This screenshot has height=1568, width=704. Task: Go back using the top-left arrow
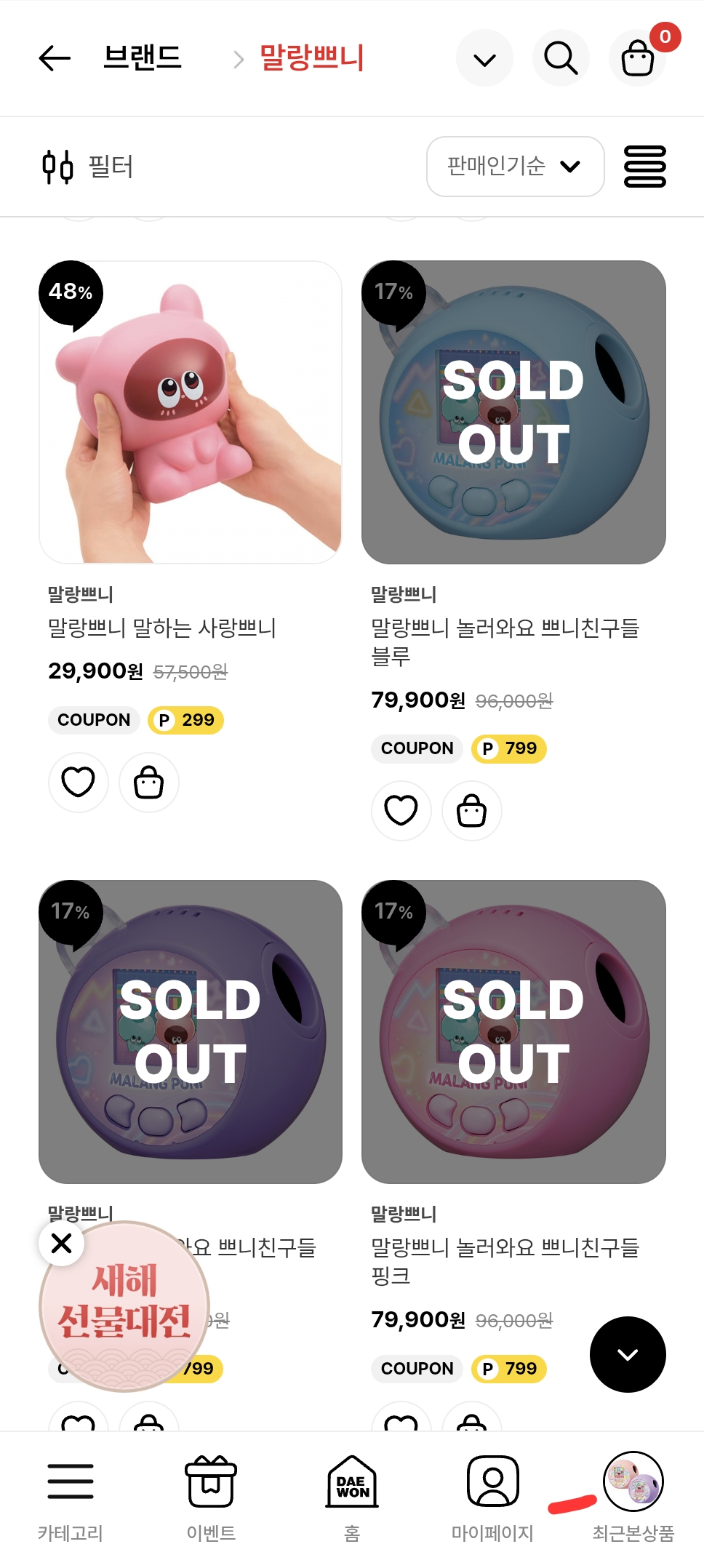55,58
